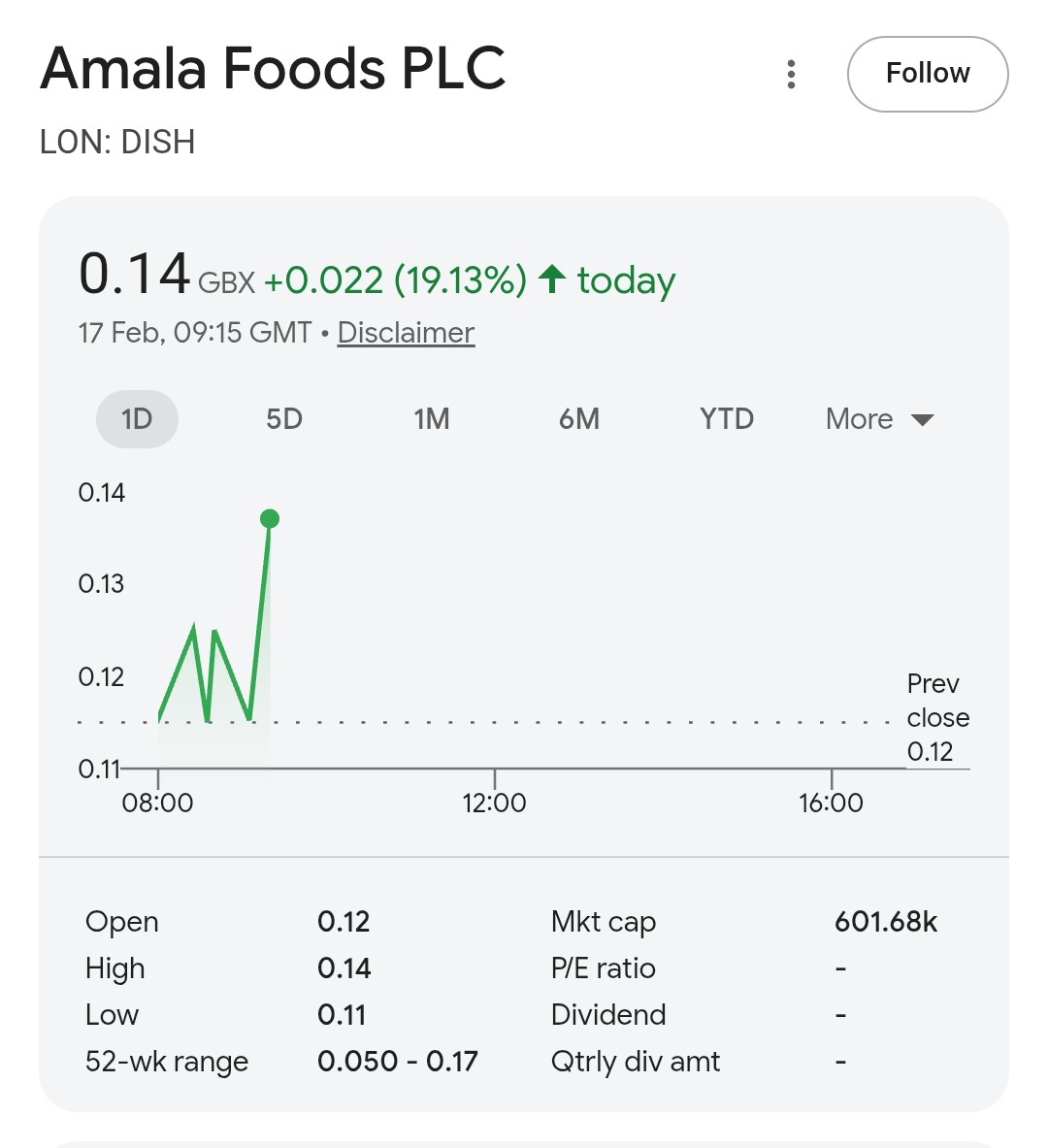Switch to the 5D chart range
Image resolution: width=1048 pixels, height=1148 pixels.
(x=284, y=419)
